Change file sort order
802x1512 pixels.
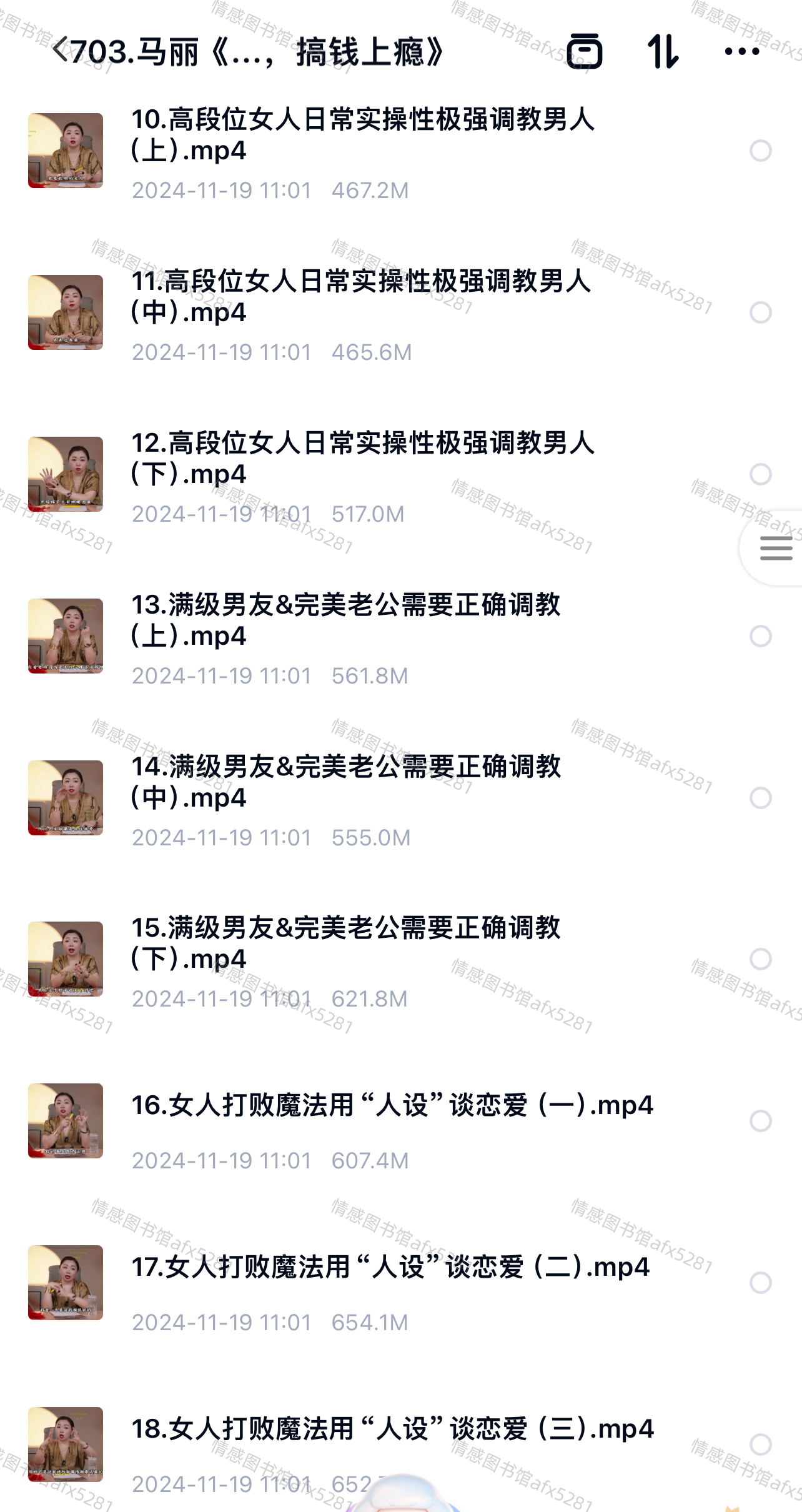point(663,51)
